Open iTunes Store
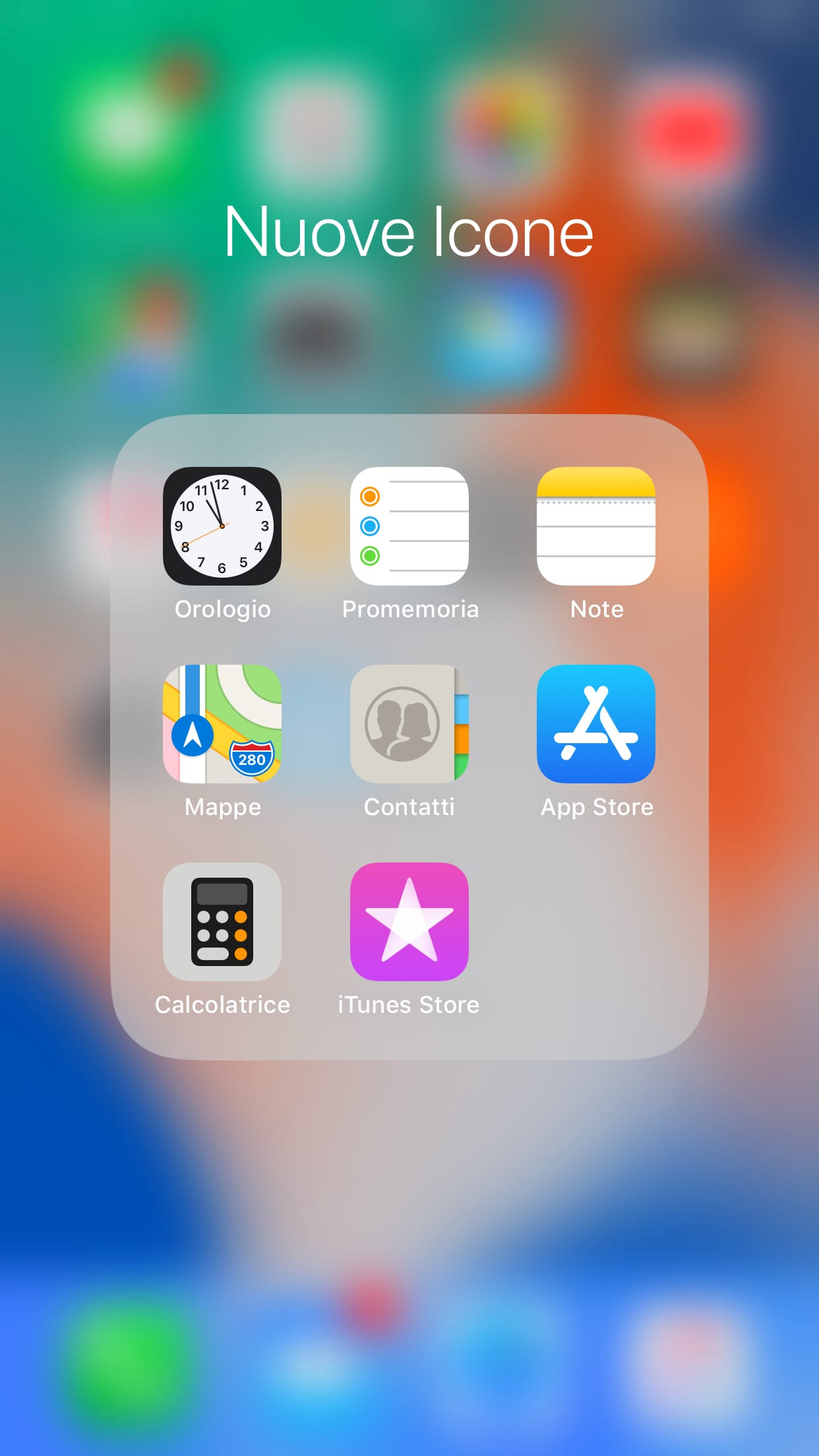Screen dimensions: 819x1456 [409, 922]
